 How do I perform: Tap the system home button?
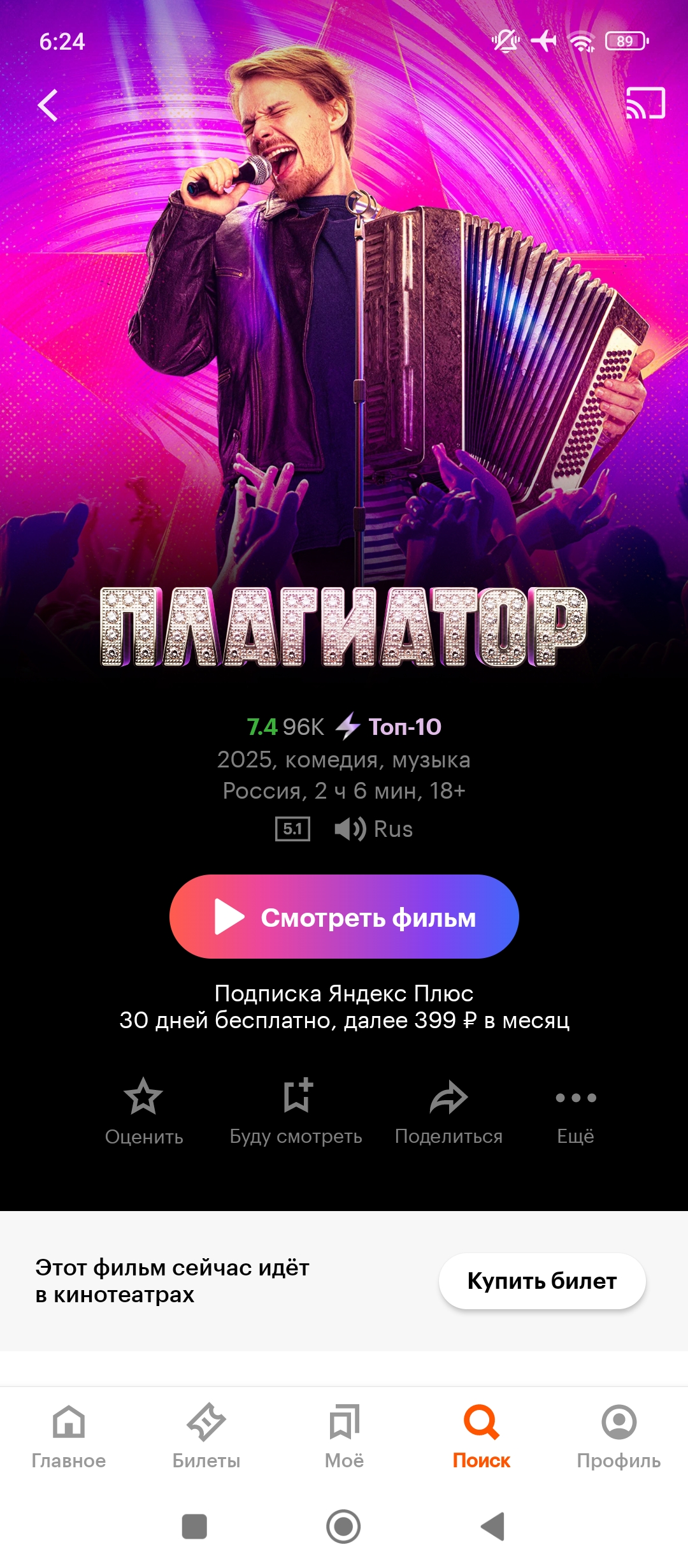tap(343, 1527)
